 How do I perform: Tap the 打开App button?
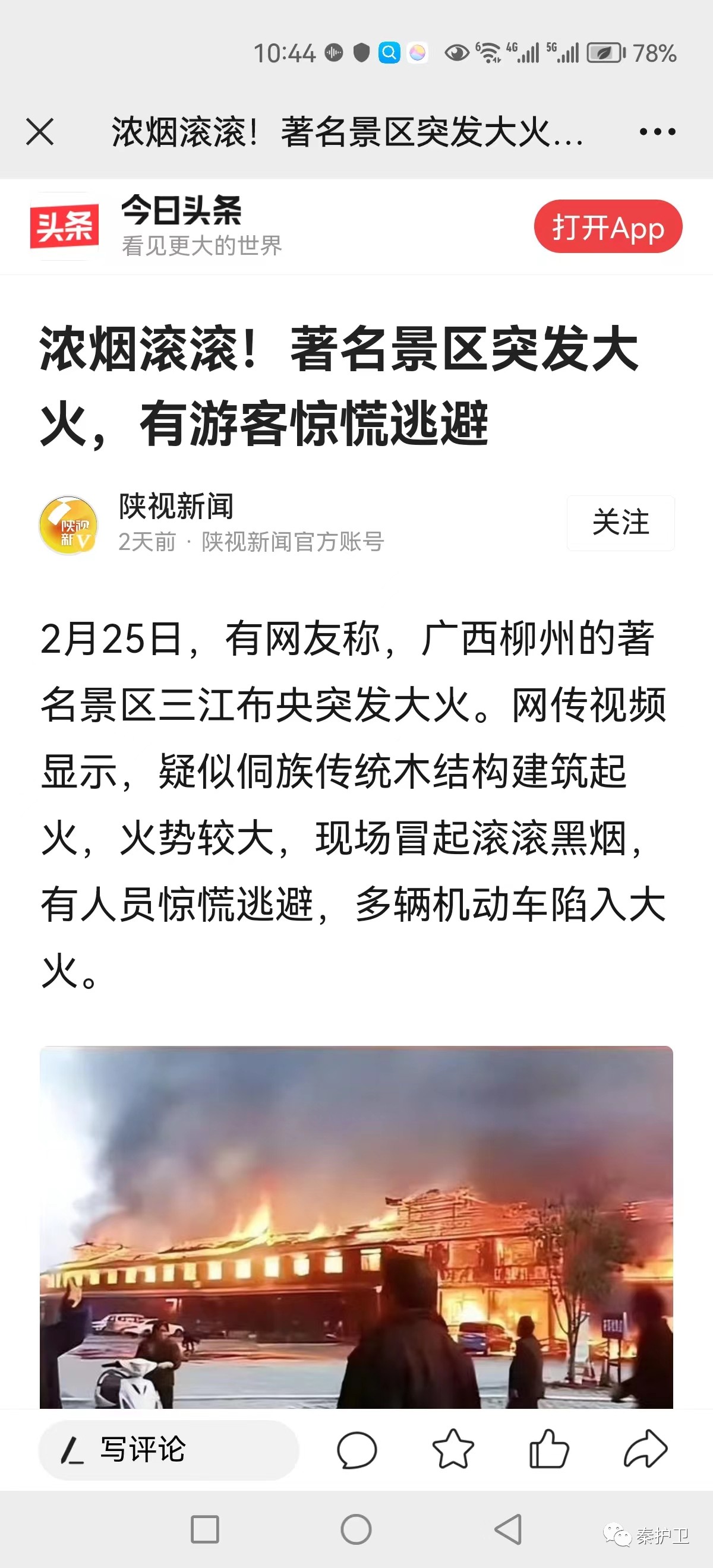(608, 226)
